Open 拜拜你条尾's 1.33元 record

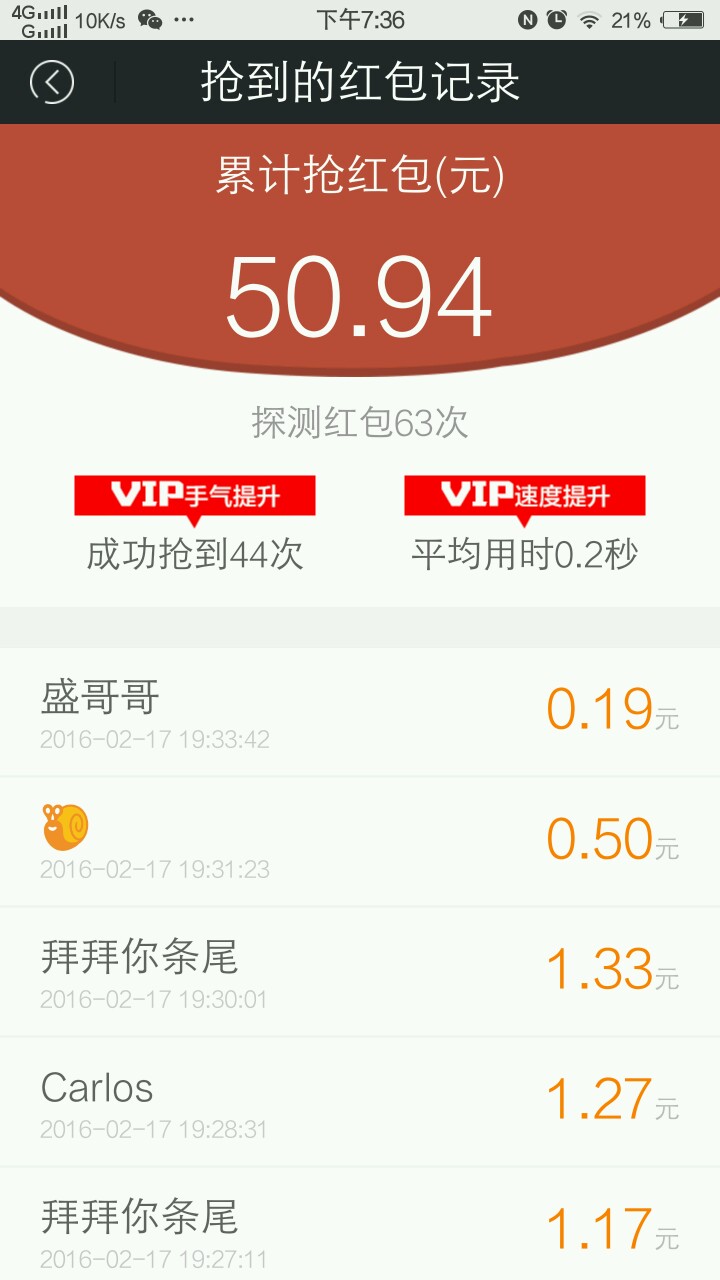click(360, 971)
